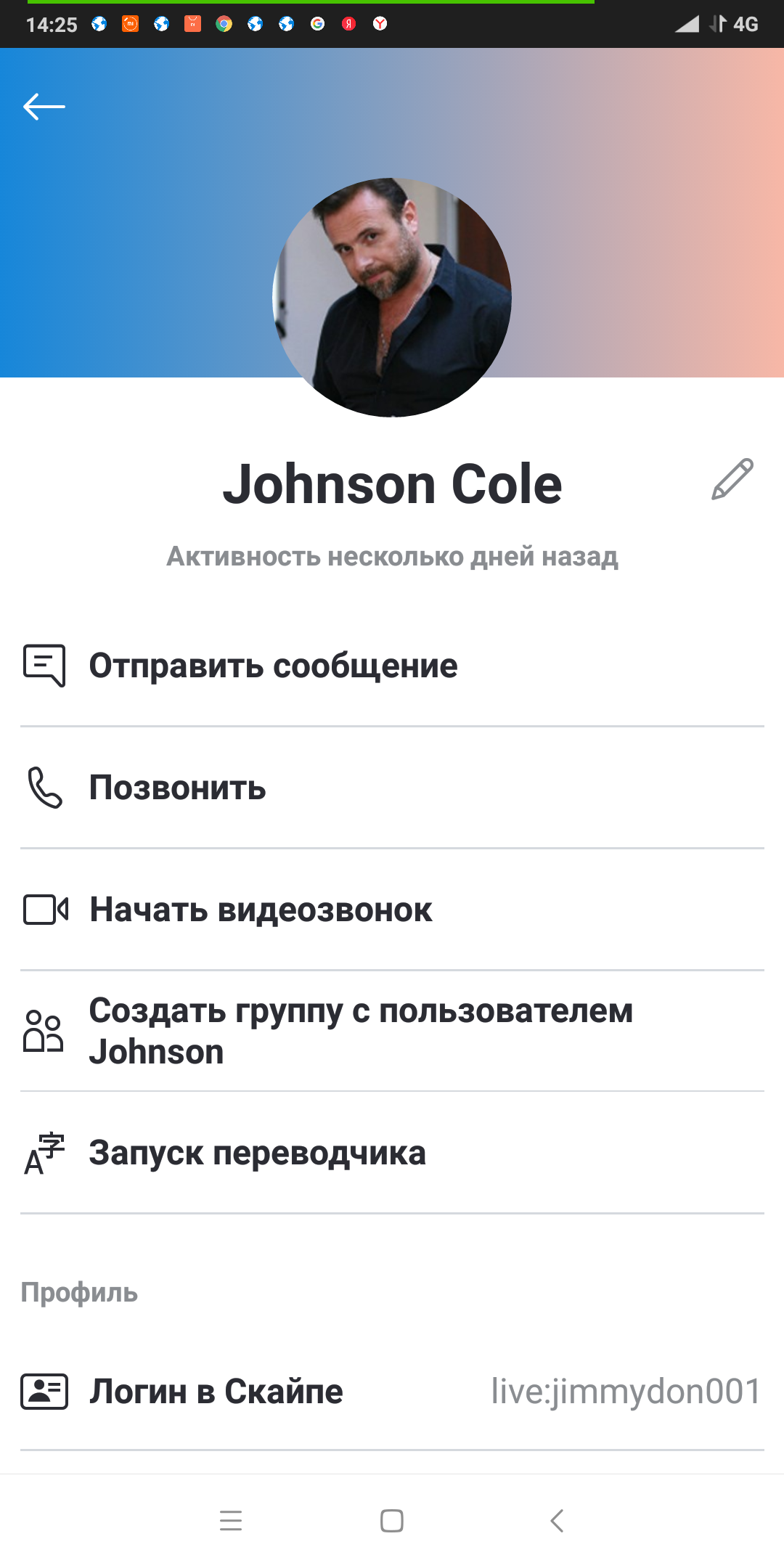Launch the translator via Запуск переводчика
This screenshot has height=1568, width=784.
[x=392, y=1153]
